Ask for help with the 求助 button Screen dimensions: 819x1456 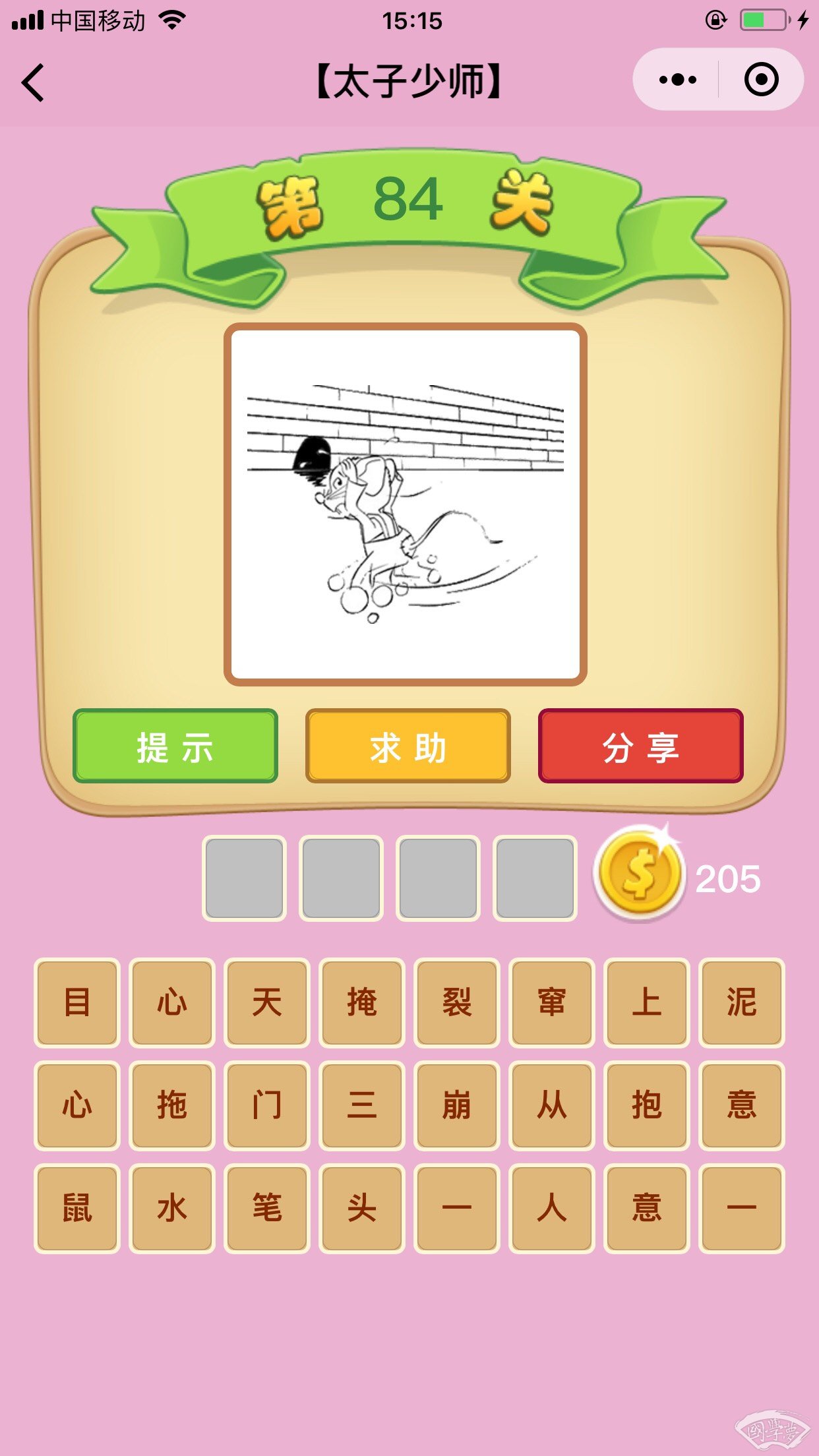(408, 746)
